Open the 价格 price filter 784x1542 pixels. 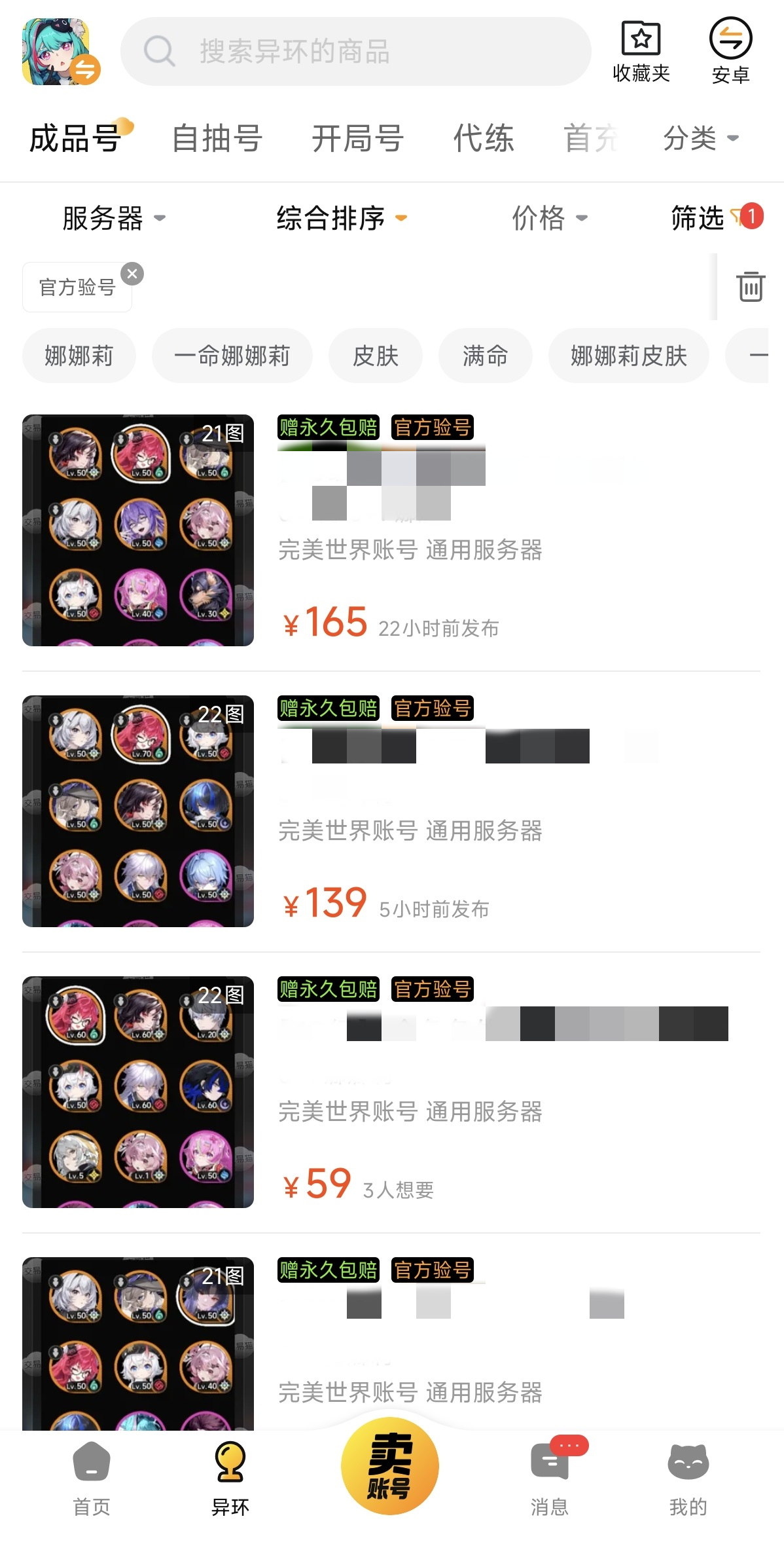550,218
